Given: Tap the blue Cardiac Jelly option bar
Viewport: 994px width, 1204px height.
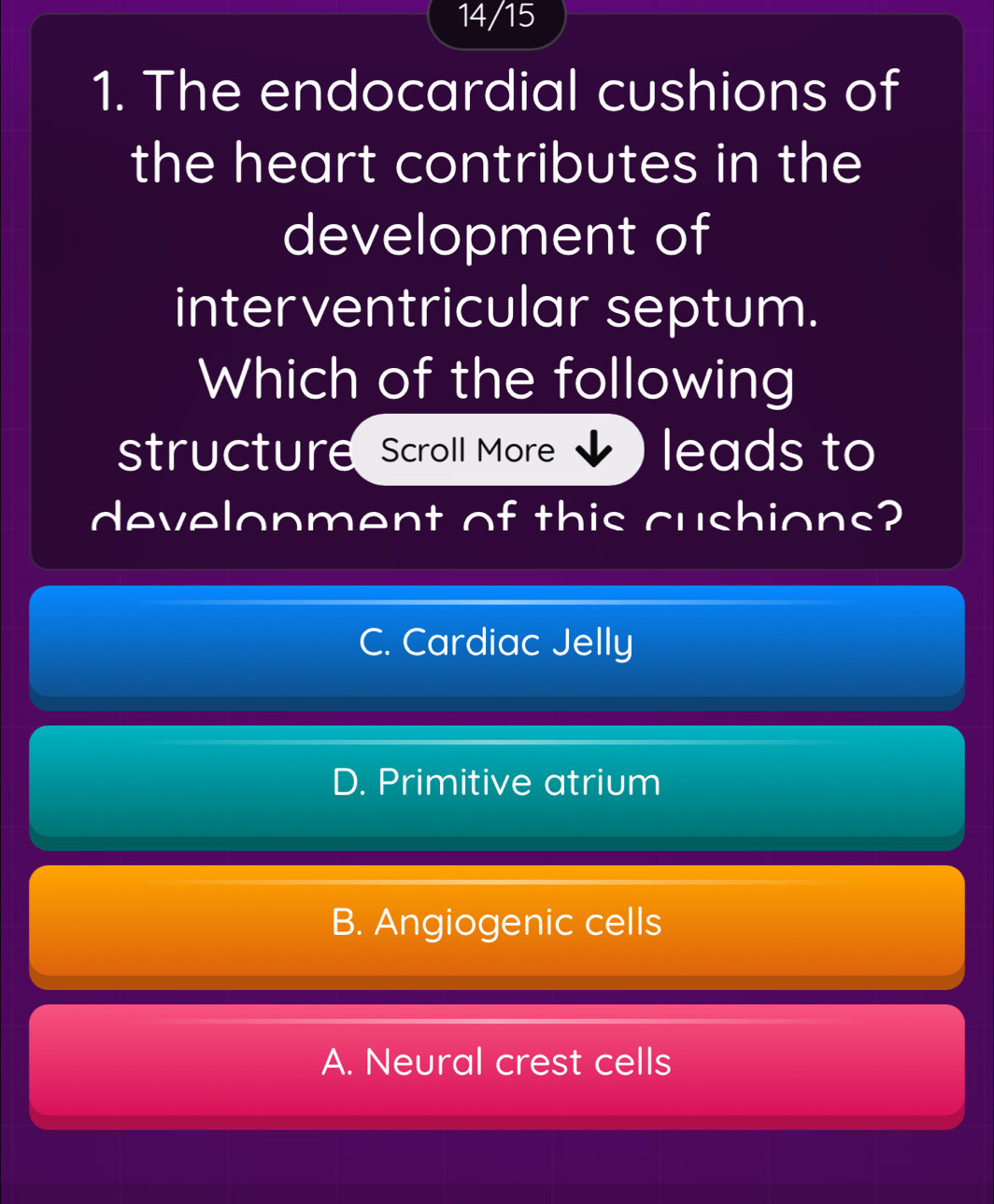Looking at the screenshot, I should coord(496,643).
